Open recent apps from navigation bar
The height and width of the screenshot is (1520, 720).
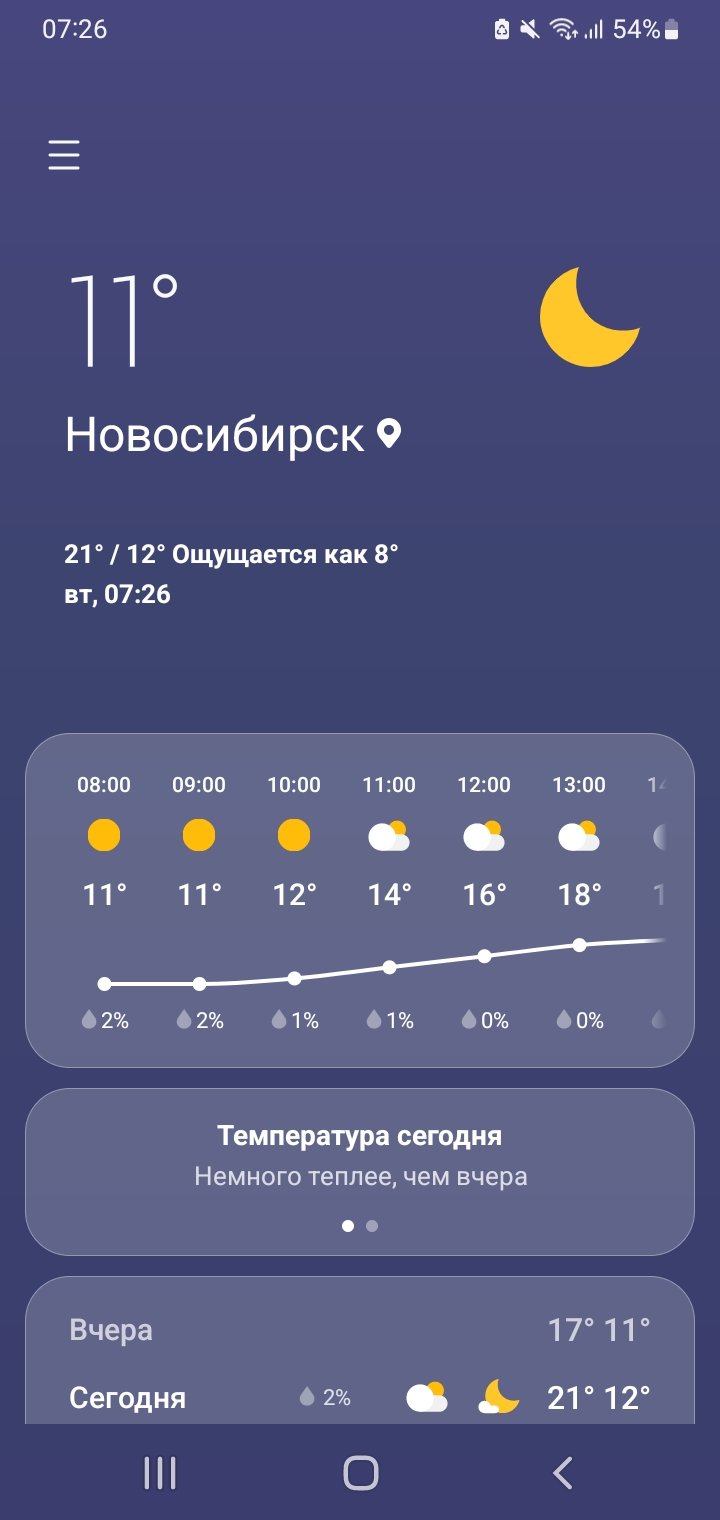[160, 1472]
